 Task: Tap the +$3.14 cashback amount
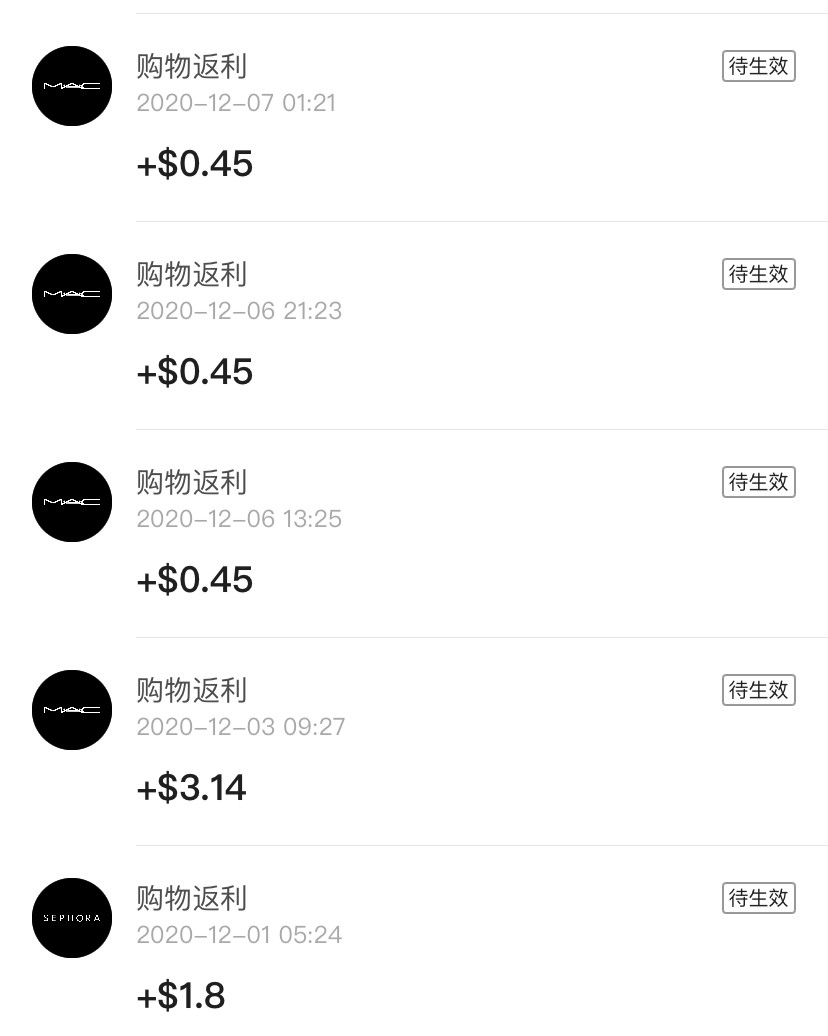tap(191, 788)
